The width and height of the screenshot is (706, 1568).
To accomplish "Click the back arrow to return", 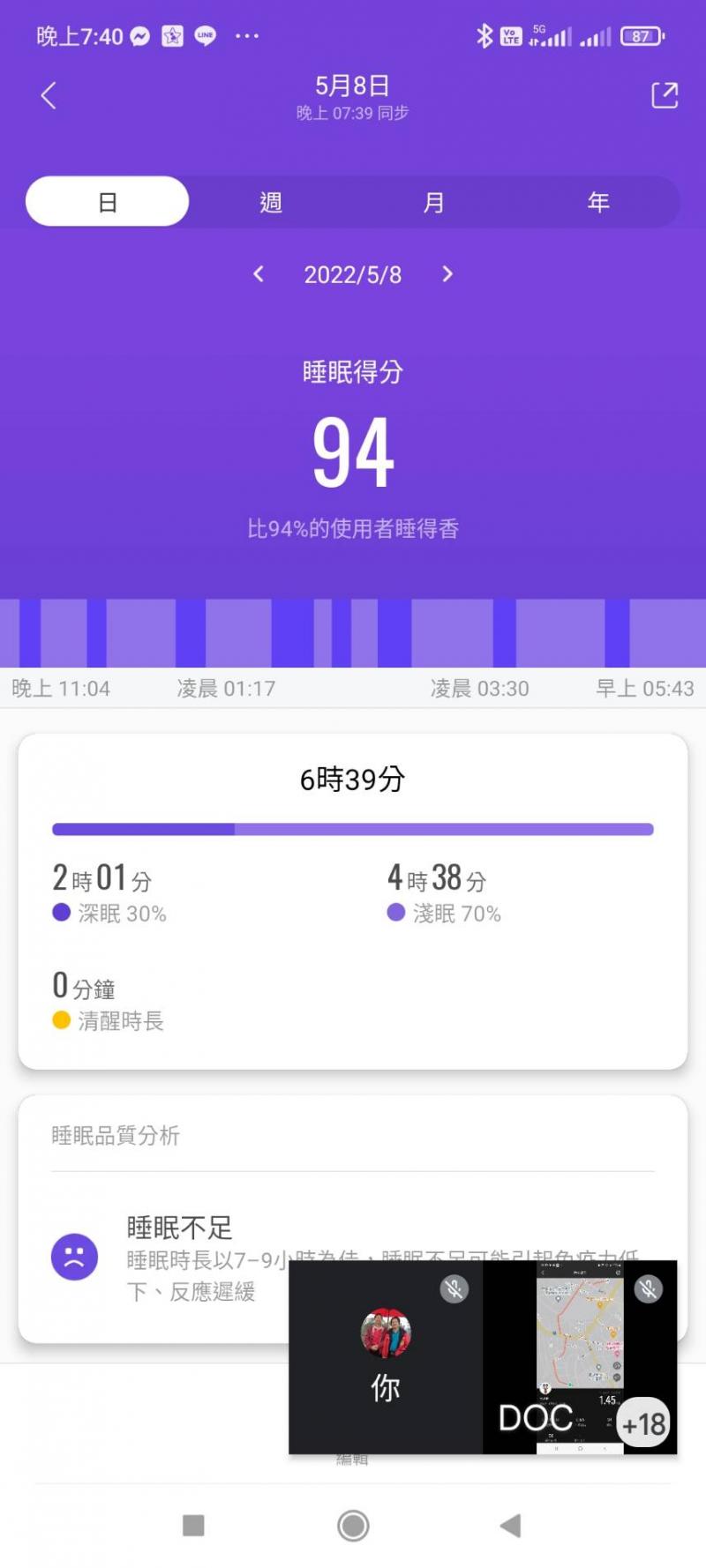I will tap(49, 95).
